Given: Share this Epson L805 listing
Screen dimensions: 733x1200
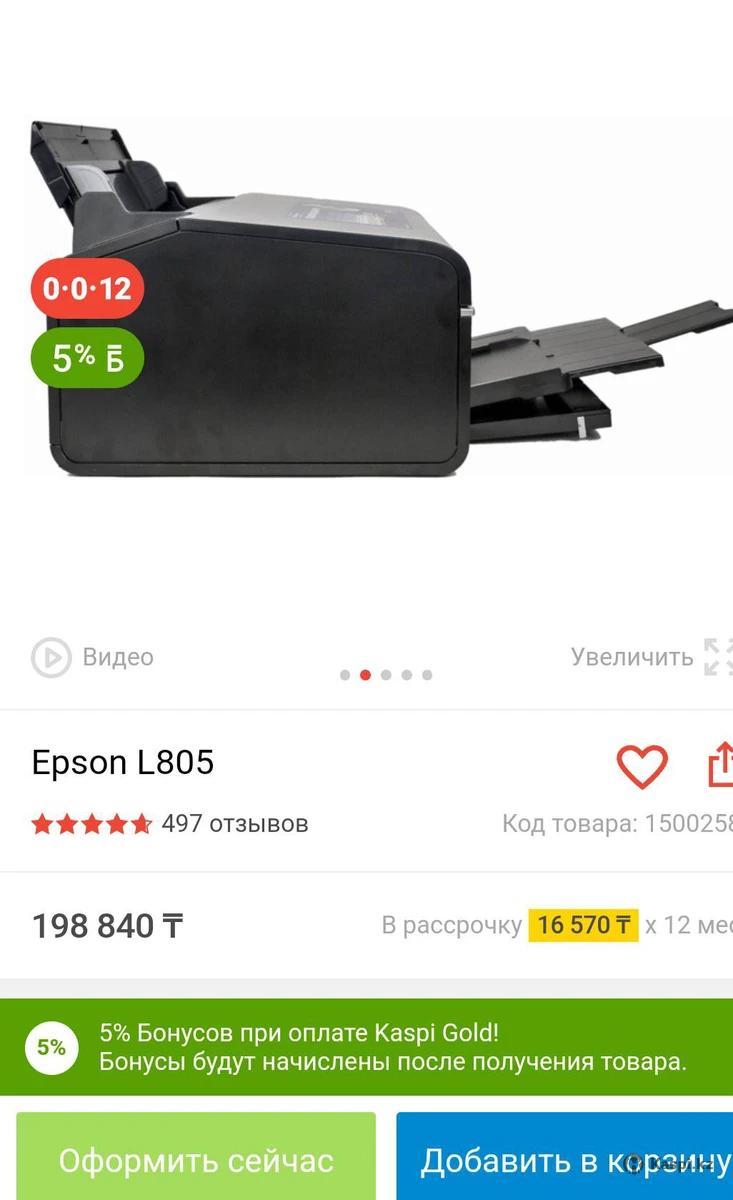Looking at the screenshot, I should (x=719, y=767).
